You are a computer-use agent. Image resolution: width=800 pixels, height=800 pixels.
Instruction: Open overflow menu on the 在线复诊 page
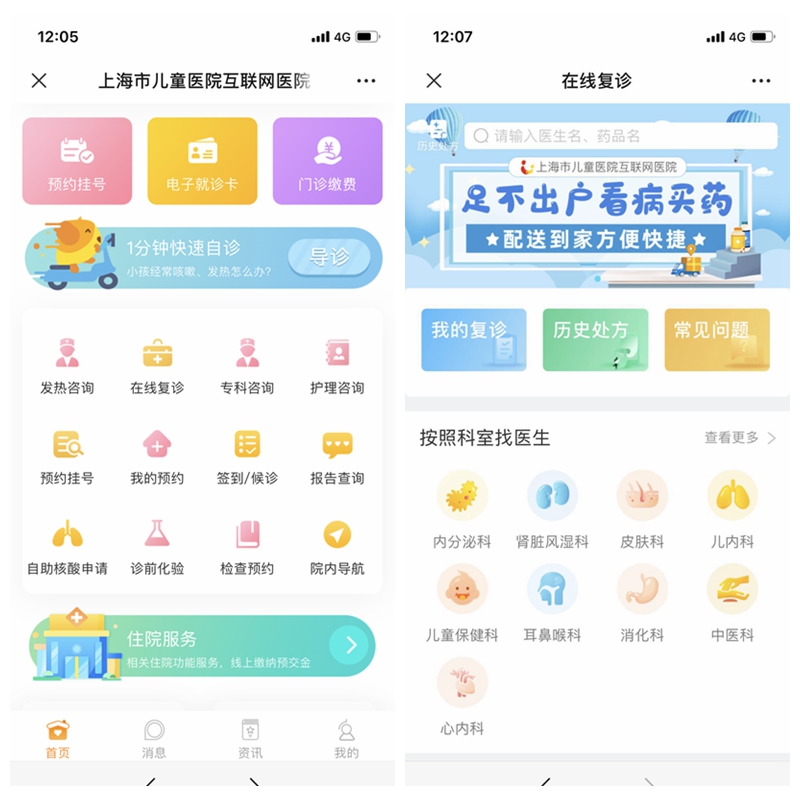761,81
